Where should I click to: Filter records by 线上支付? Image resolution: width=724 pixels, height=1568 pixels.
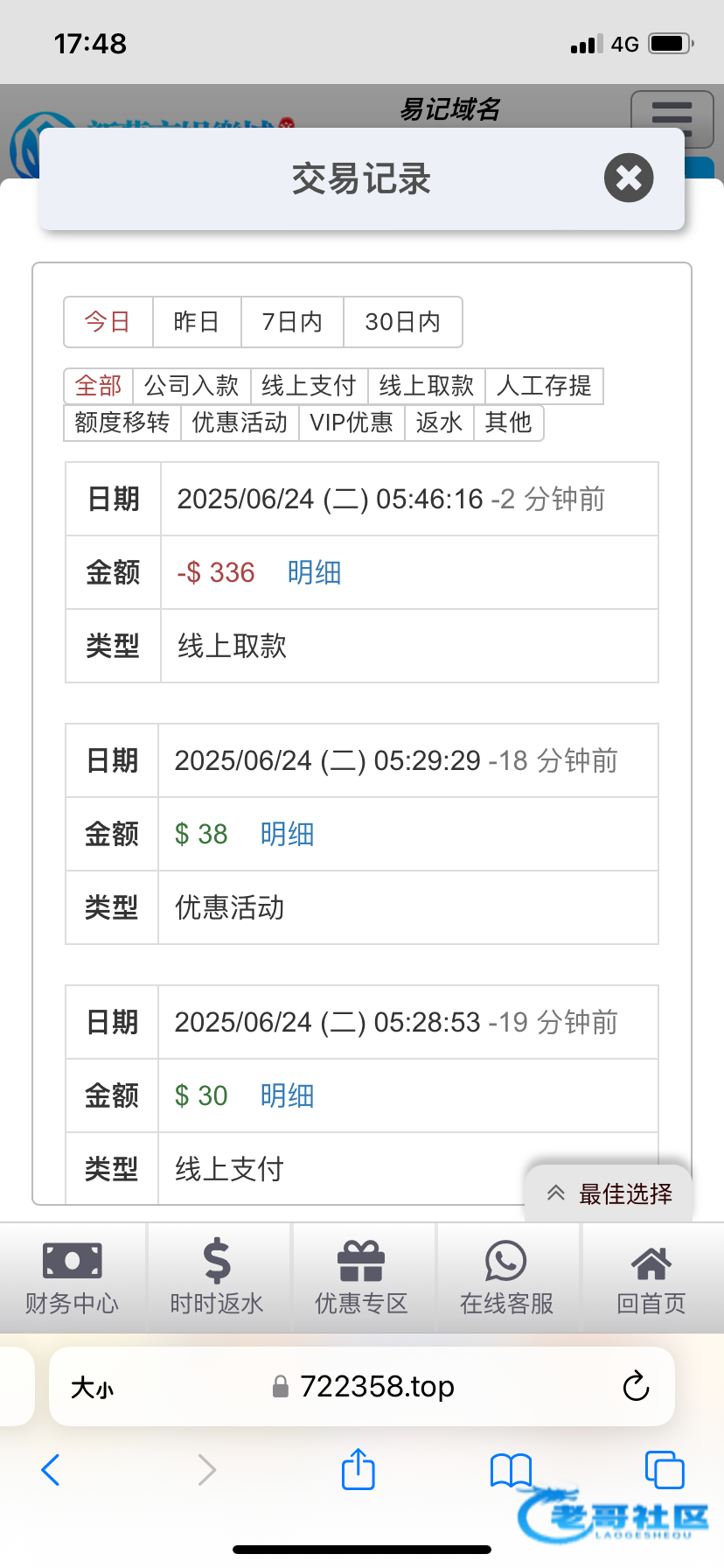click(x=309, y=386)
